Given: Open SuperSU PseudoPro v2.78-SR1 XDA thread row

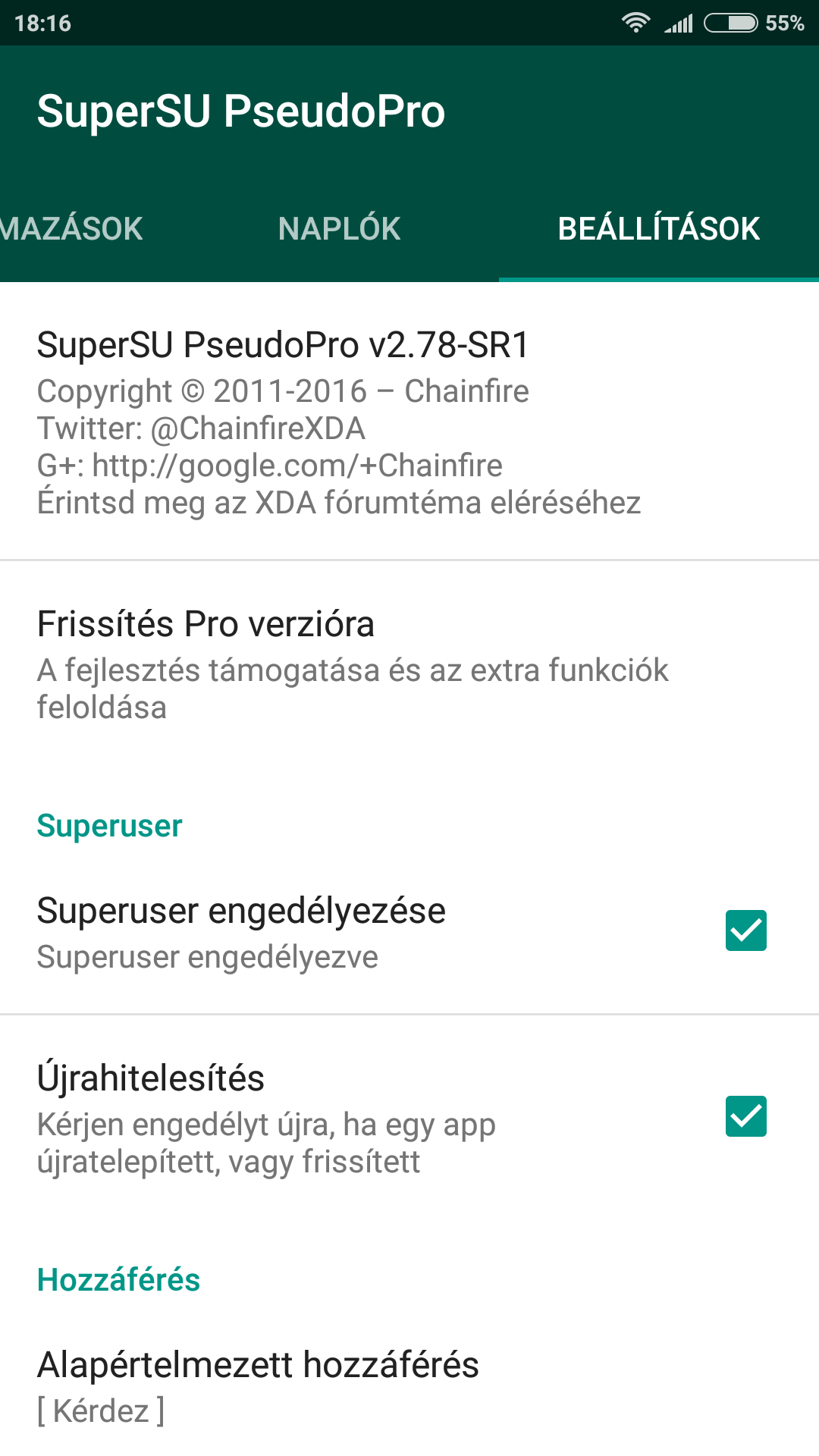Looking at the screenshot, I should click(409, 422).
